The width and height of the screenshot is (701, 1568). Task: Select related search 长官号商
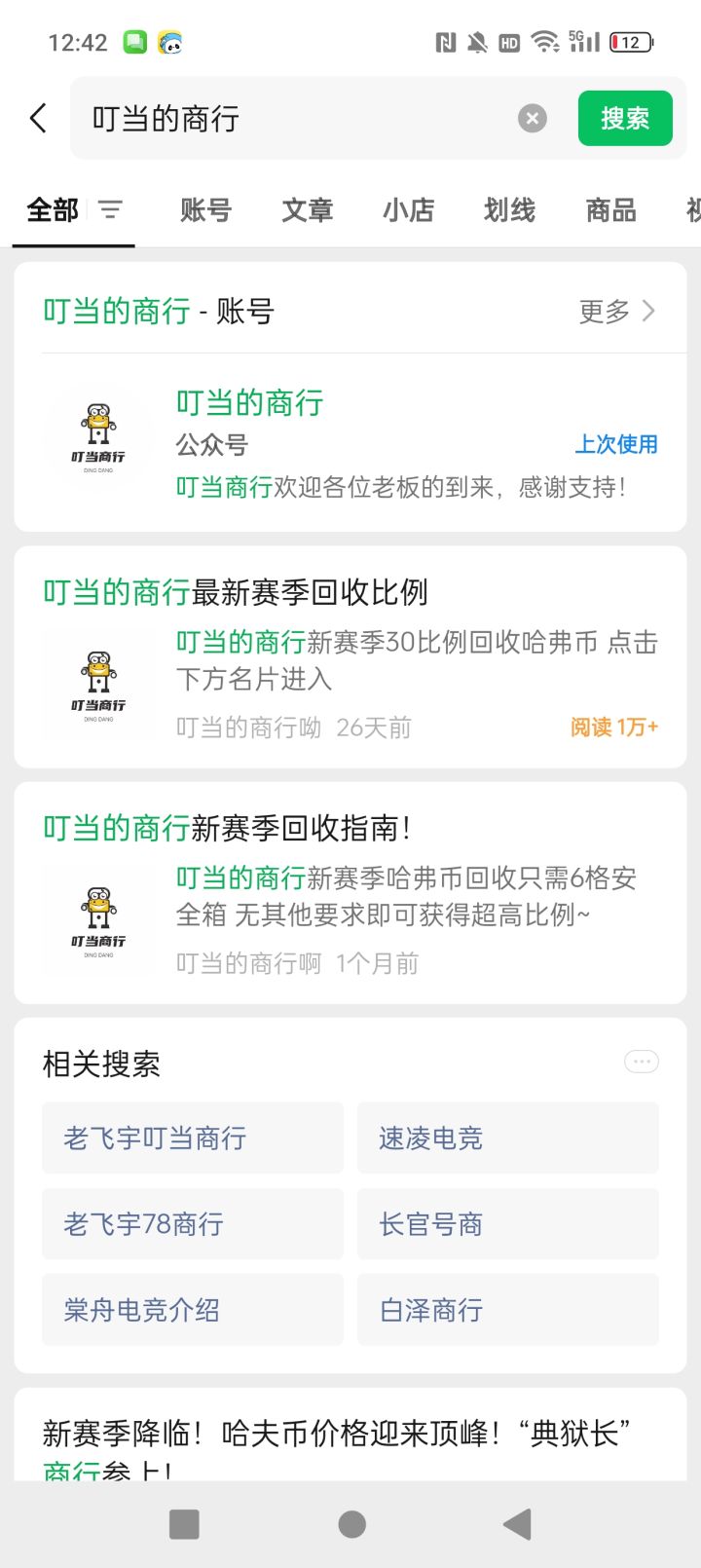[x=508, y=1223]
